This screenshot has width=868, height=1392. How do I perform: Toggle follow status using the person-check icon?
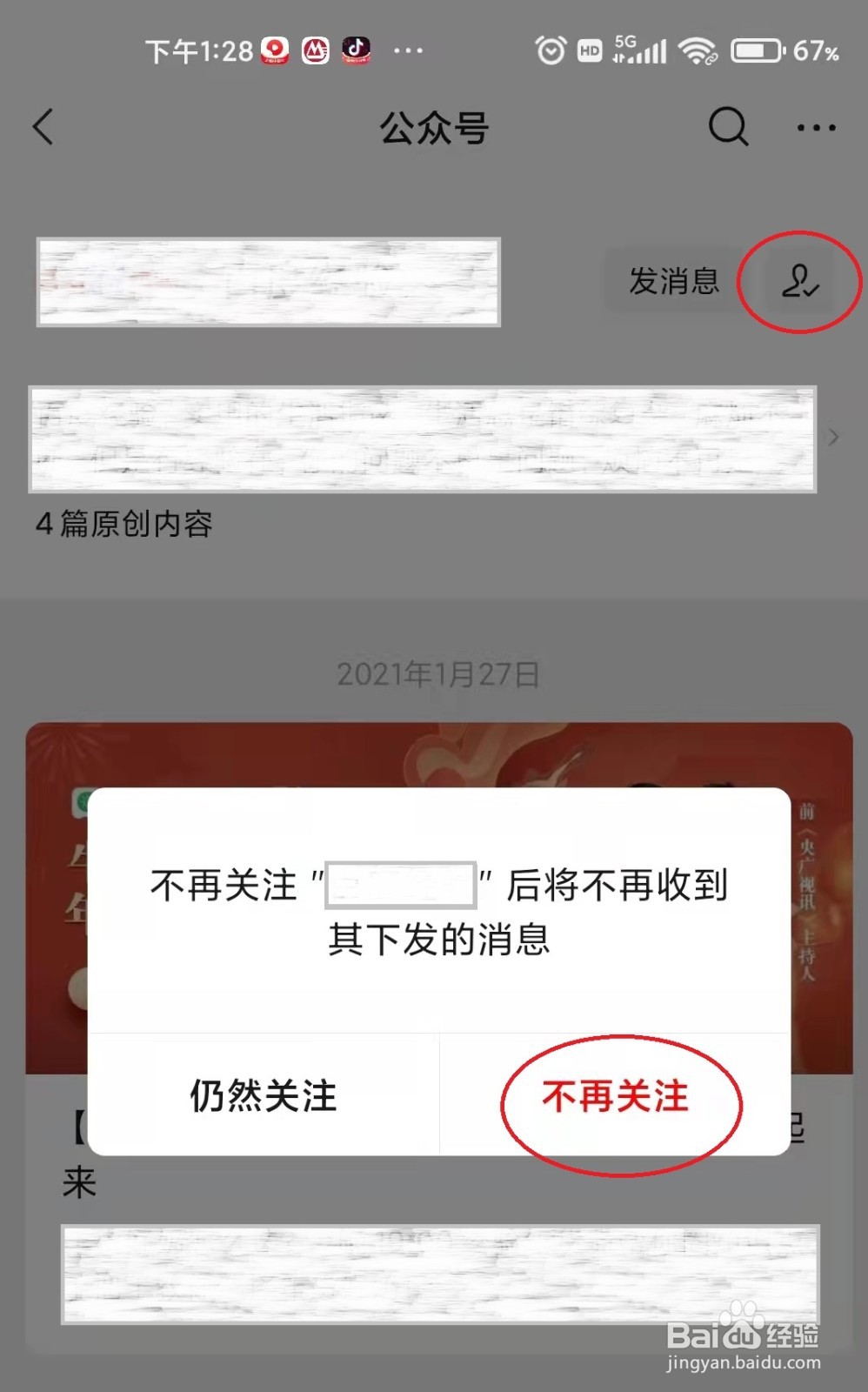(x=799, y=282)
